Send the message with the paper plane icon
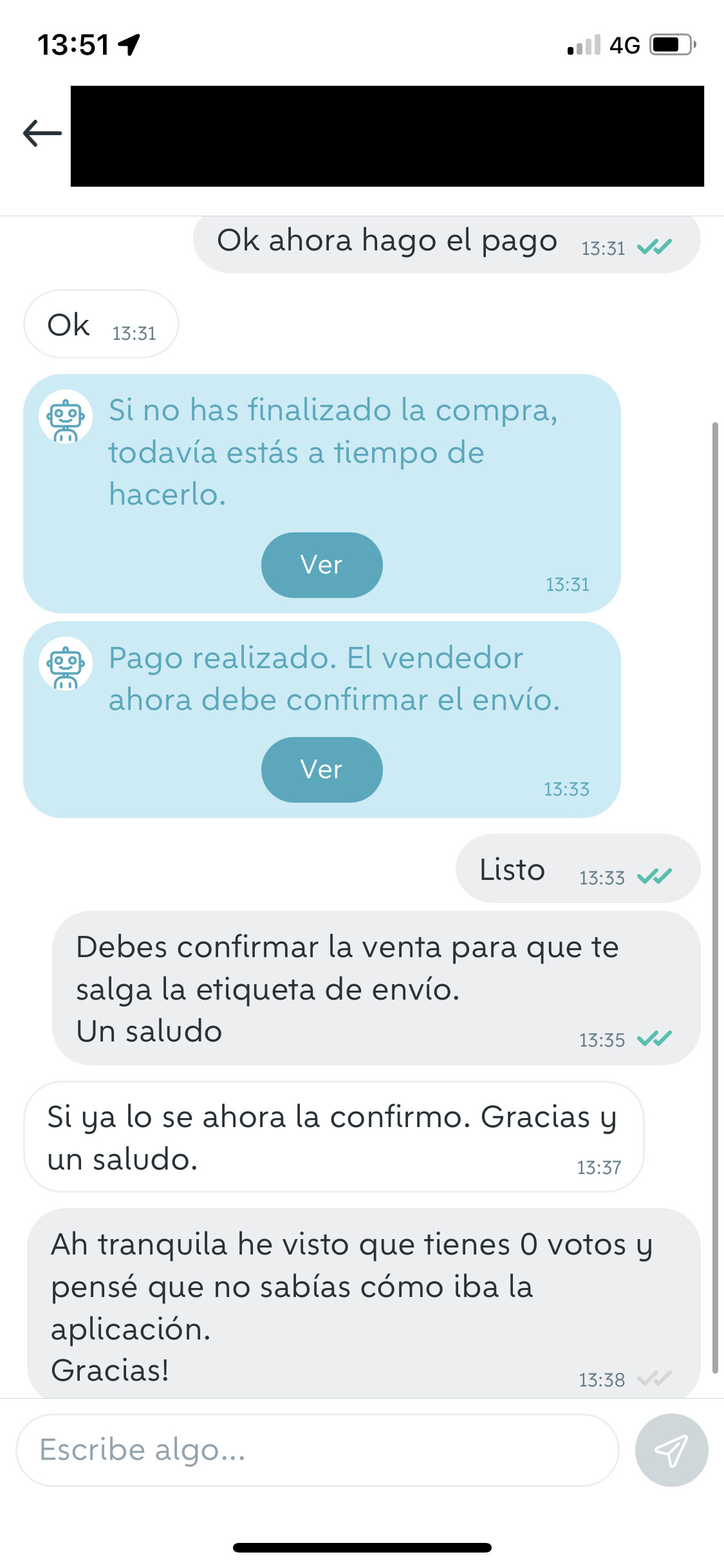 [x=671, y=1450]
